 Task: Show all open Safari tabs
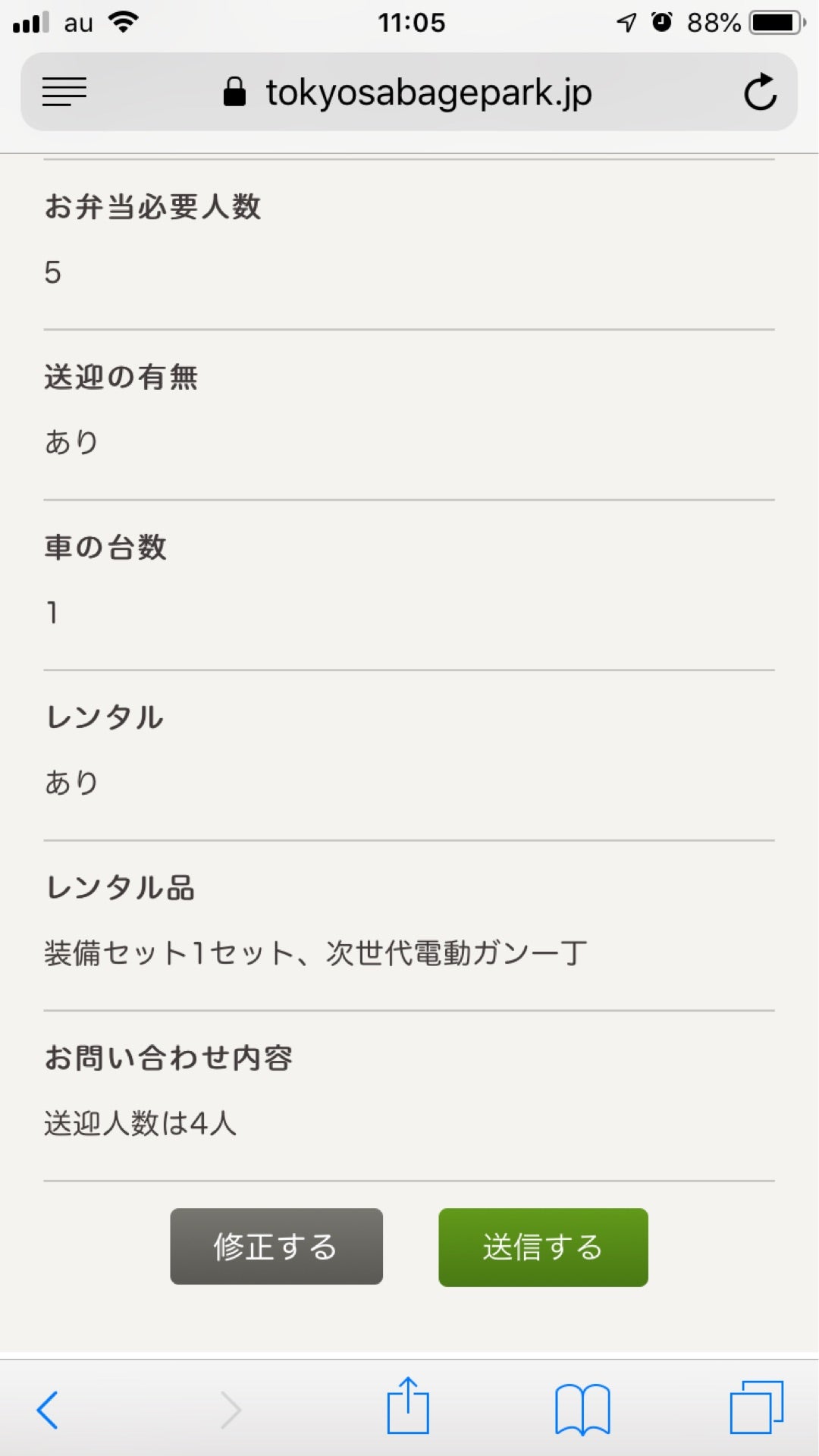pyautogui.click(x=756, y=1407)
